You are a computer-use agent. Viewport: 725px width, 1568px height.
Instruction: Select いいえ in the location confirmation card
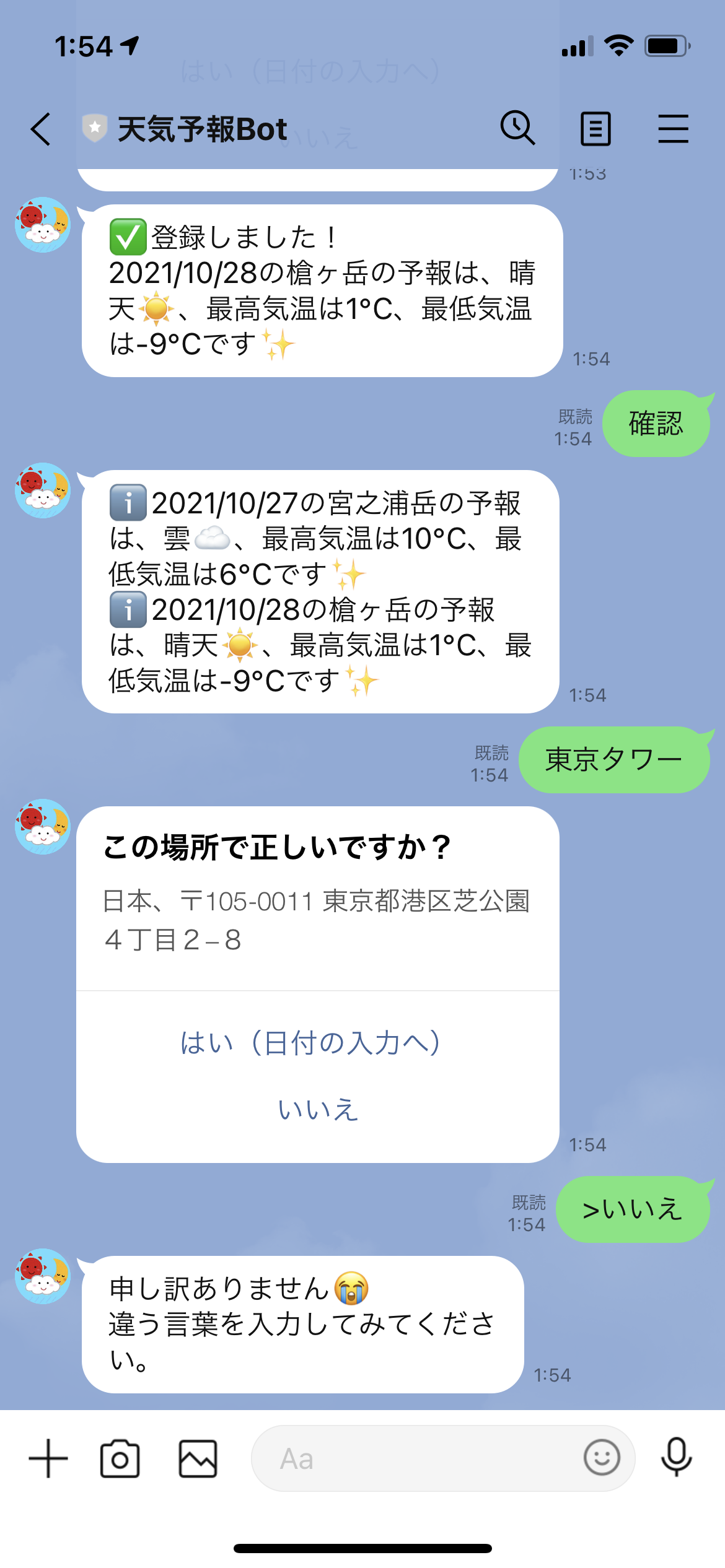(x=317, y=1110)
